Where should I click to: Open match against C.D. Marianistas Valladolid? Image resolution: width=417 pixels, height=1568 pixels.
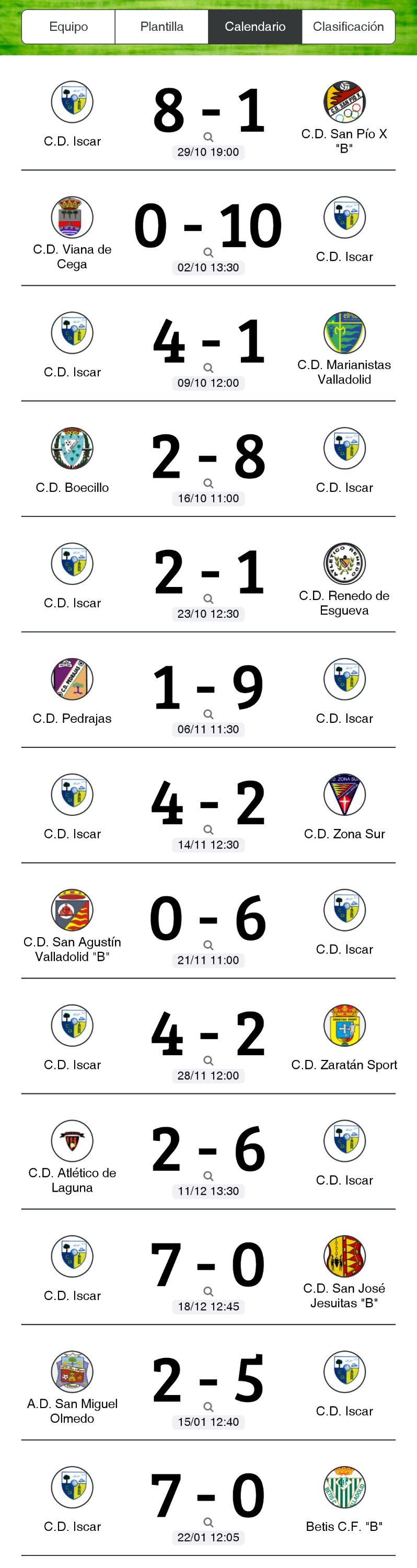point(208,367)
